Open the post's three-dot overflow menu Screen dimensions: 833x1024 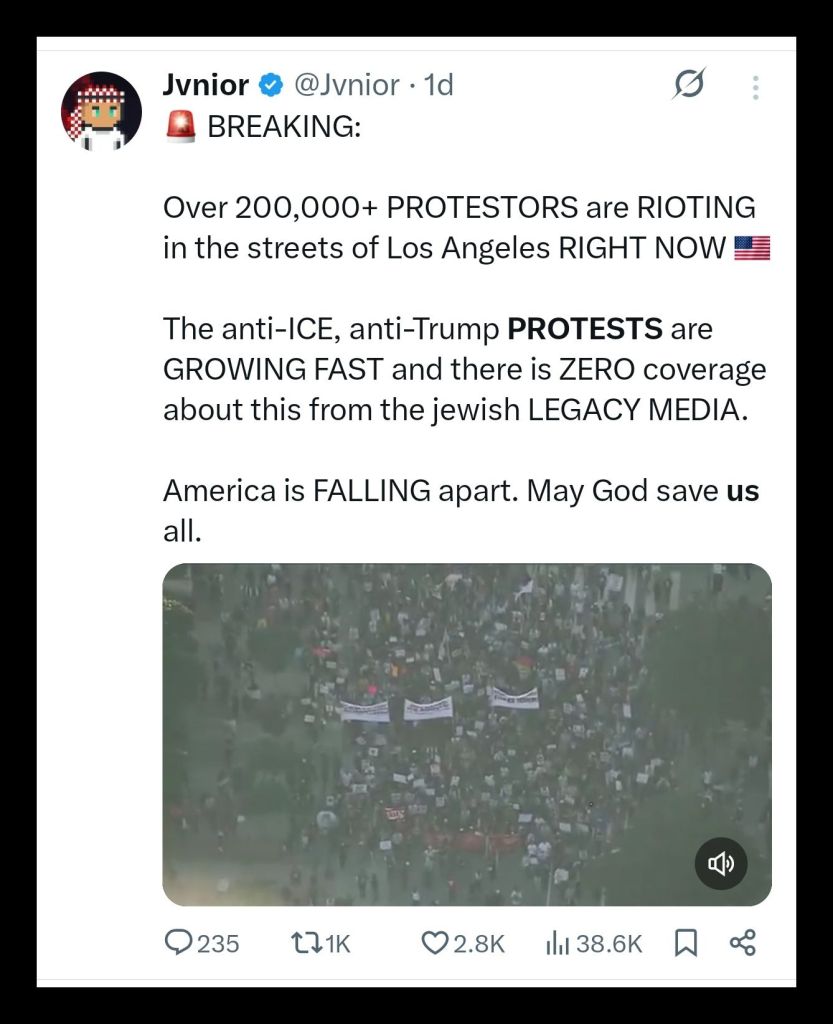tap(755, 87)
